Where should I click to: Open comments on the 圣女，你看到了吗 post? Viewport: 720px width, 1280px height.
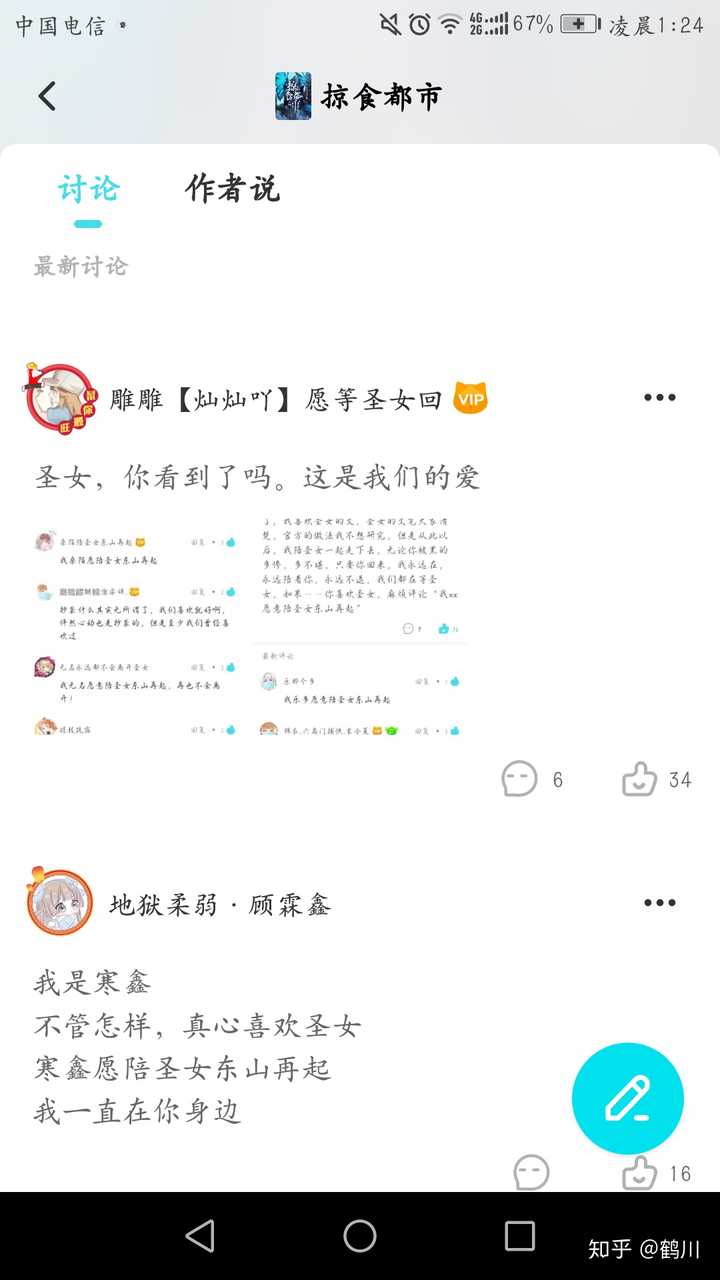click(520, 779)
